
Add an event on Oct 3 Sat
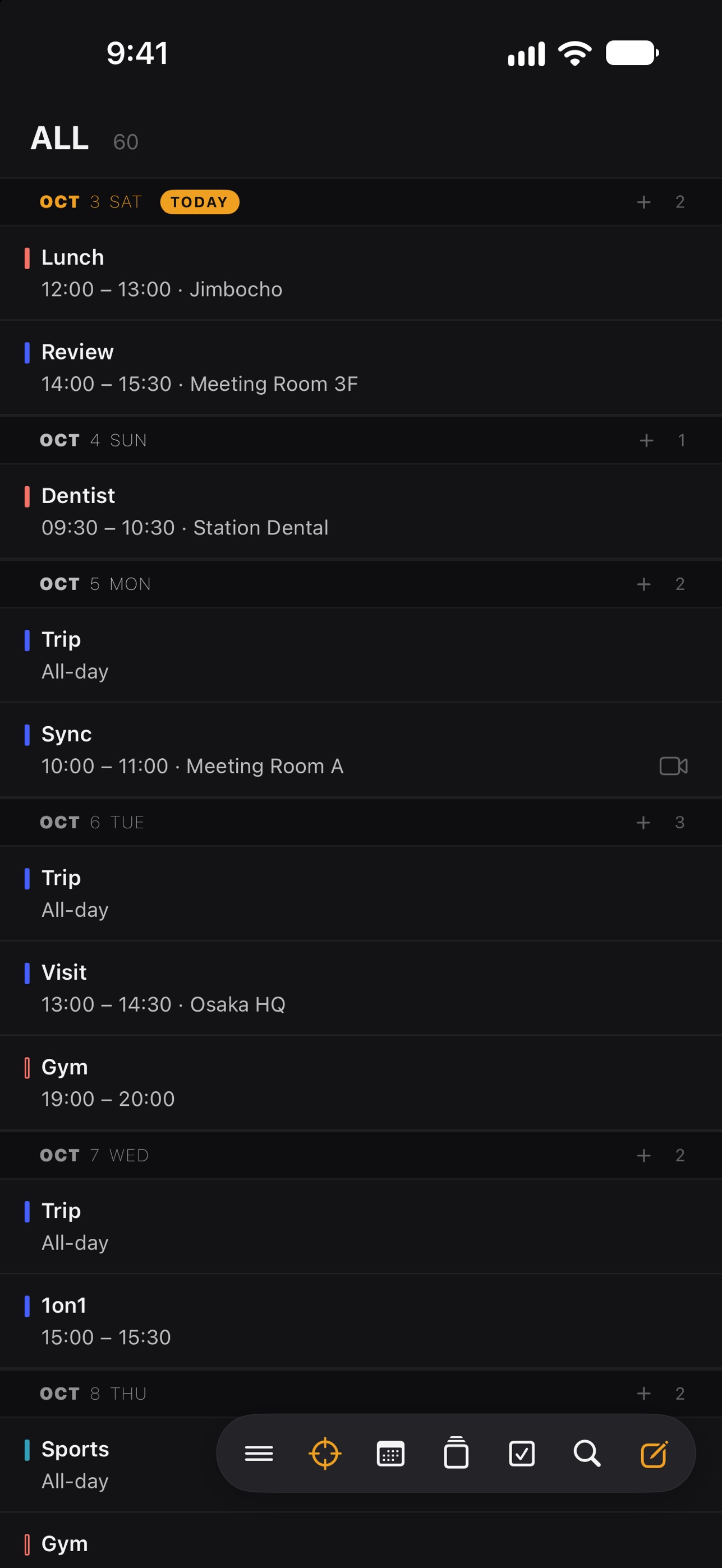[x=643, y=202]
